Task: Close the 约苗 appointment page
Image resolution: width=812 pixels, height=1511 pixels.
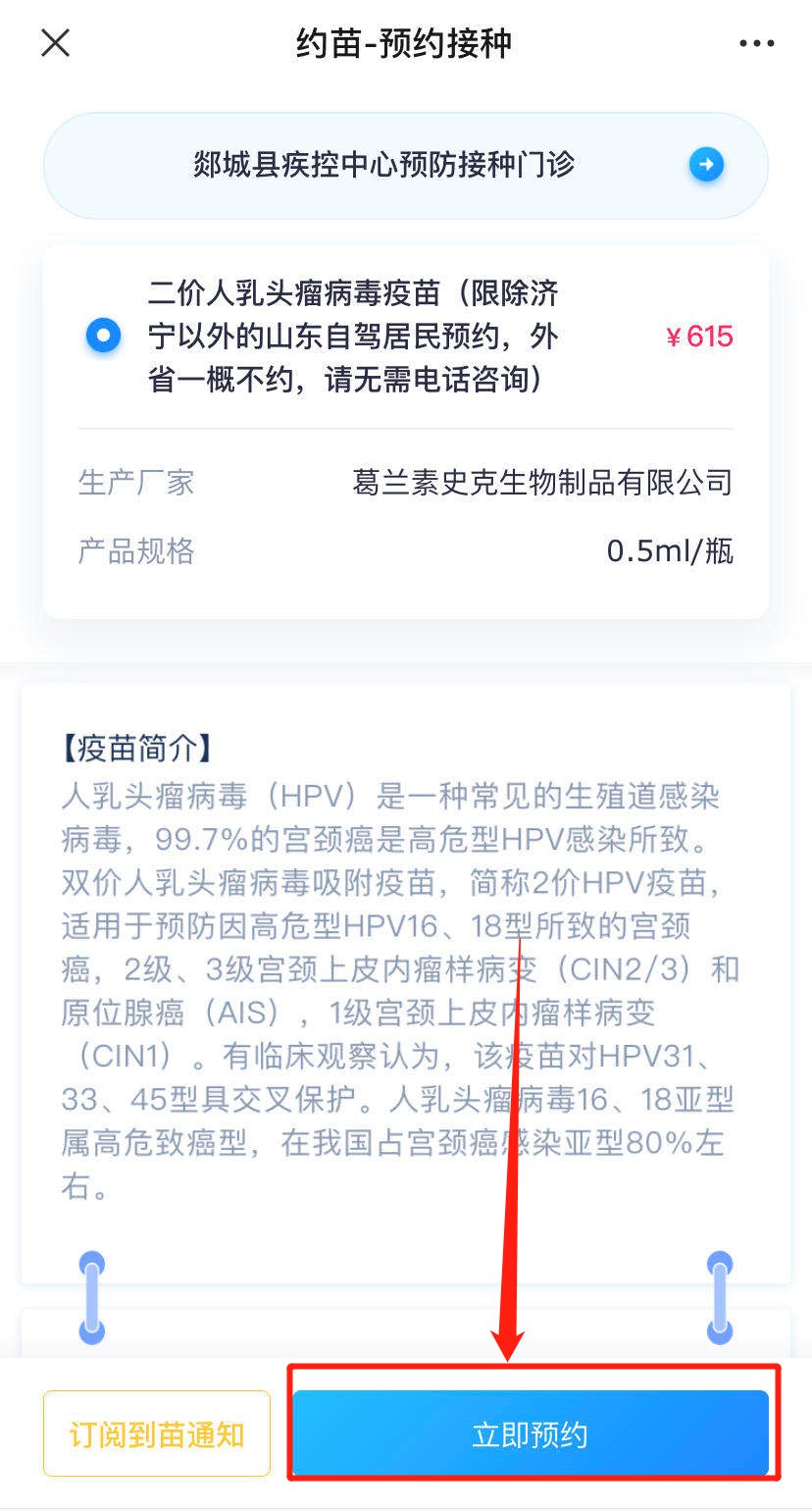Action: click(x=56, y=43)
